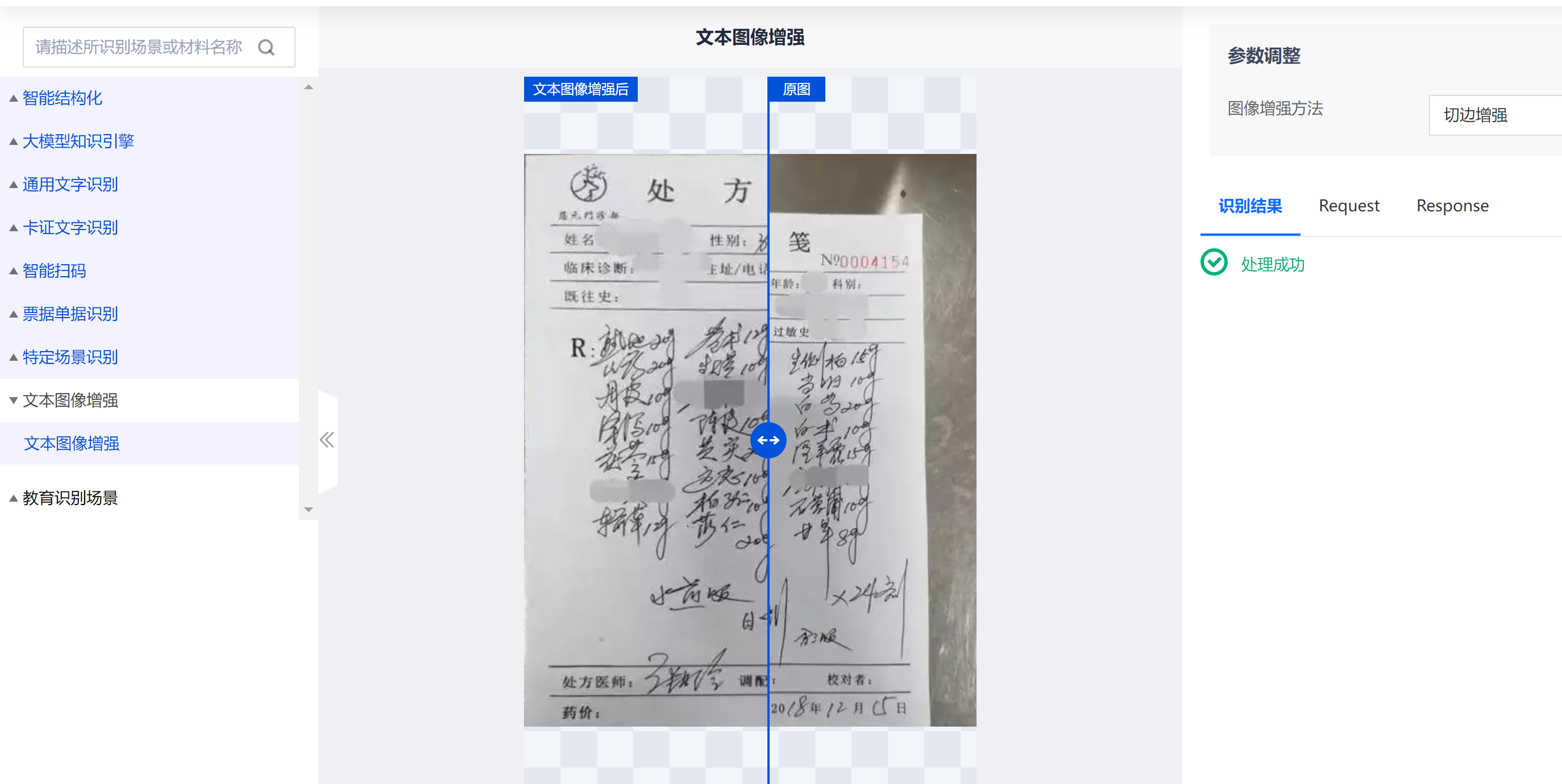The width and height of the screenshot is (1562, 784).
Task: Switch to the Request tab
Action: [x=1348, y=206]
